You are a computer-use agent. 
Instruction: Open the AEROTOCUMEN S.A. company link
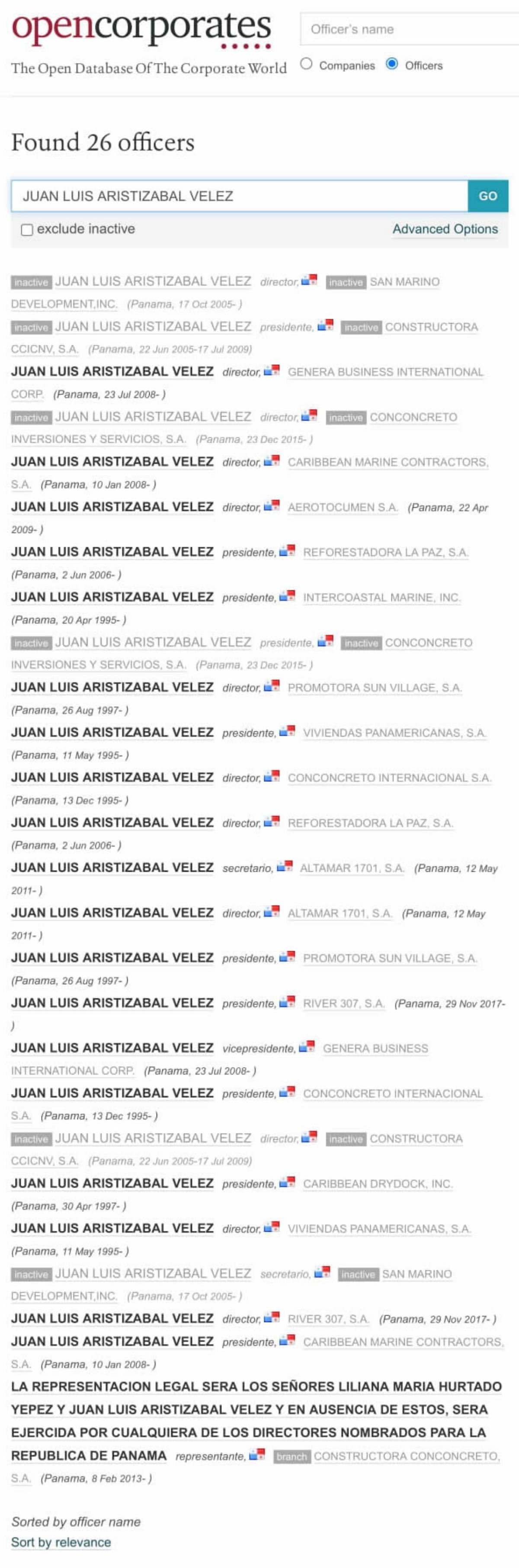click(343, 507)
